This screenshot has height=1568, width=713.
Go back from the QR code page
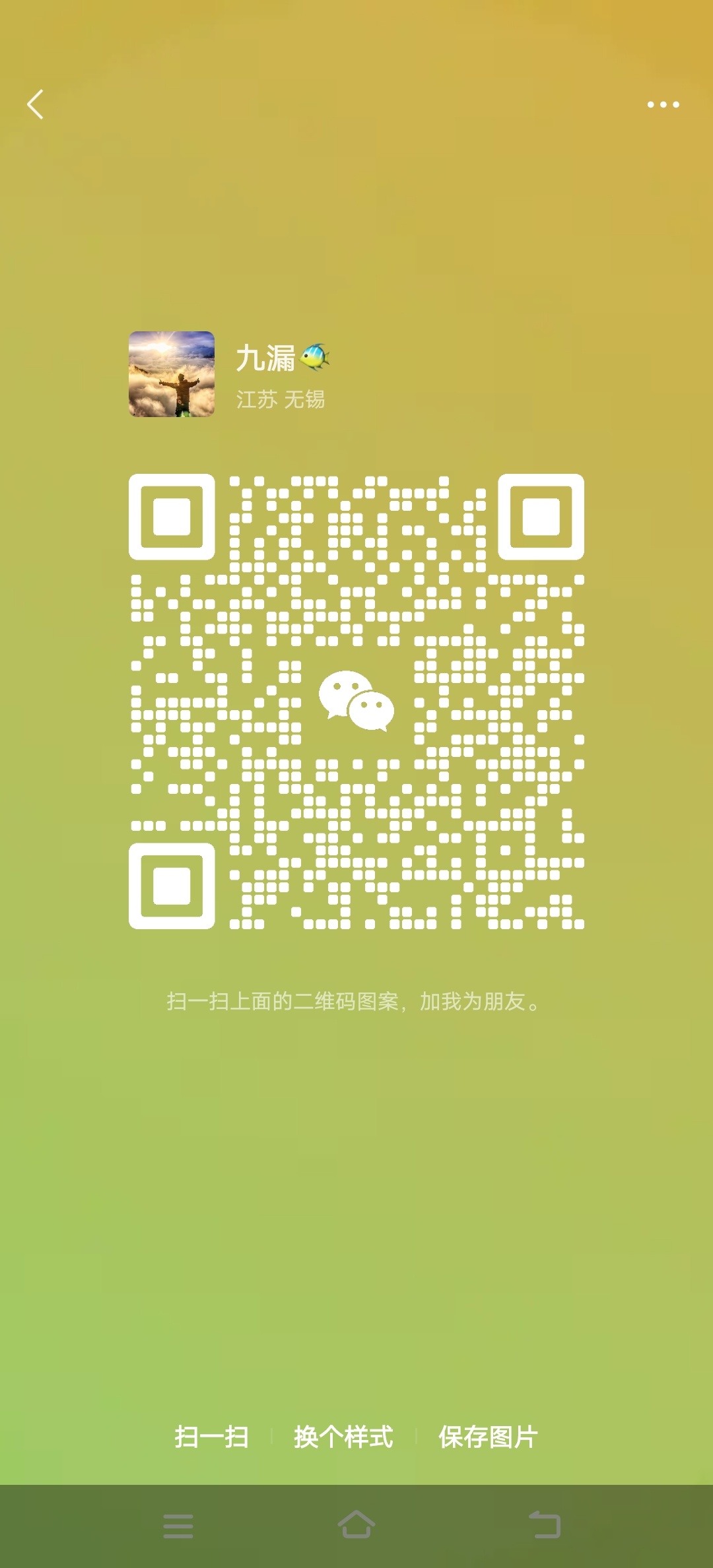36,104
